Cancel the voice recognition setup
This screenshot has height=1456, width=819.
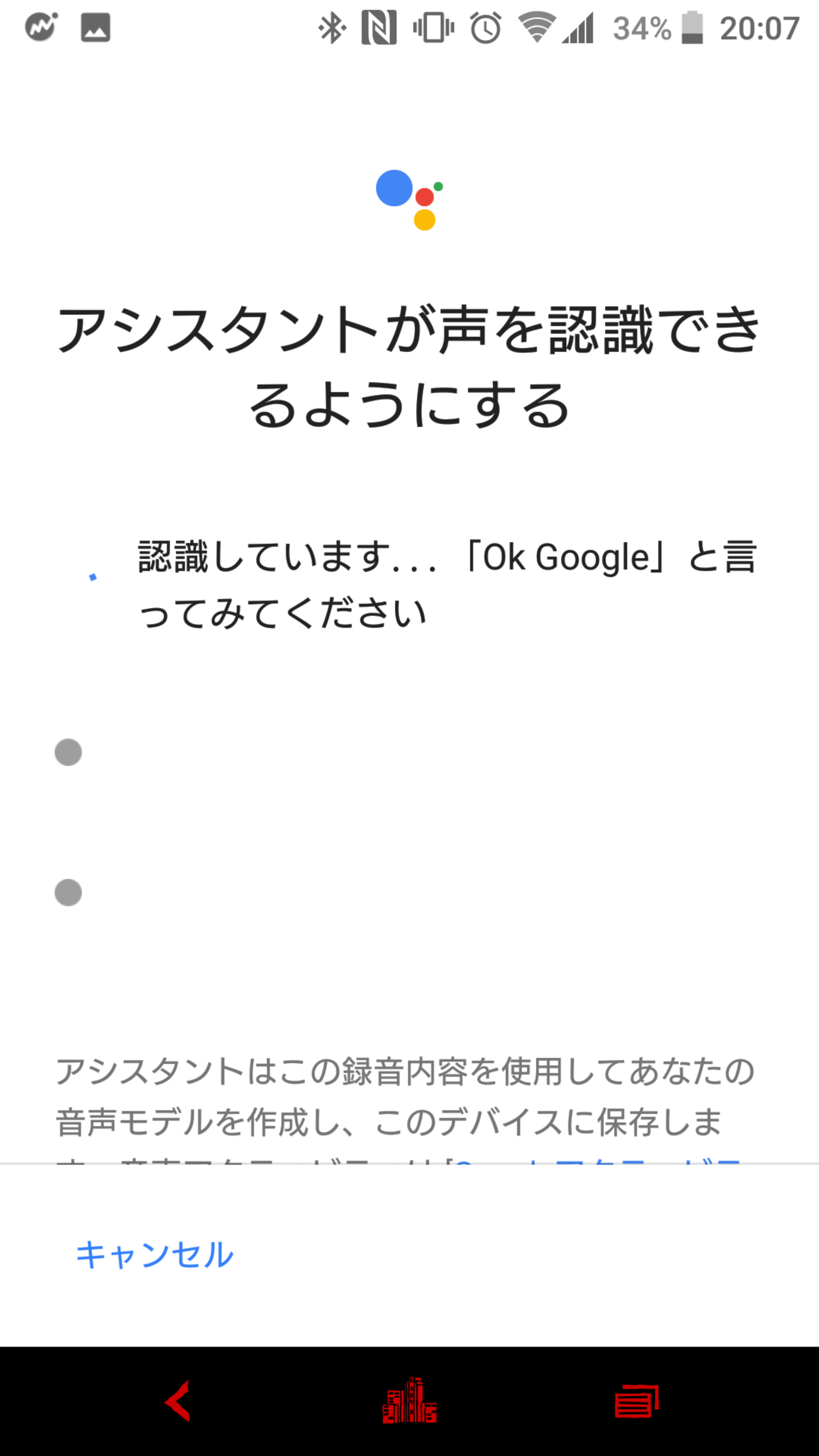coord(154,1255)
